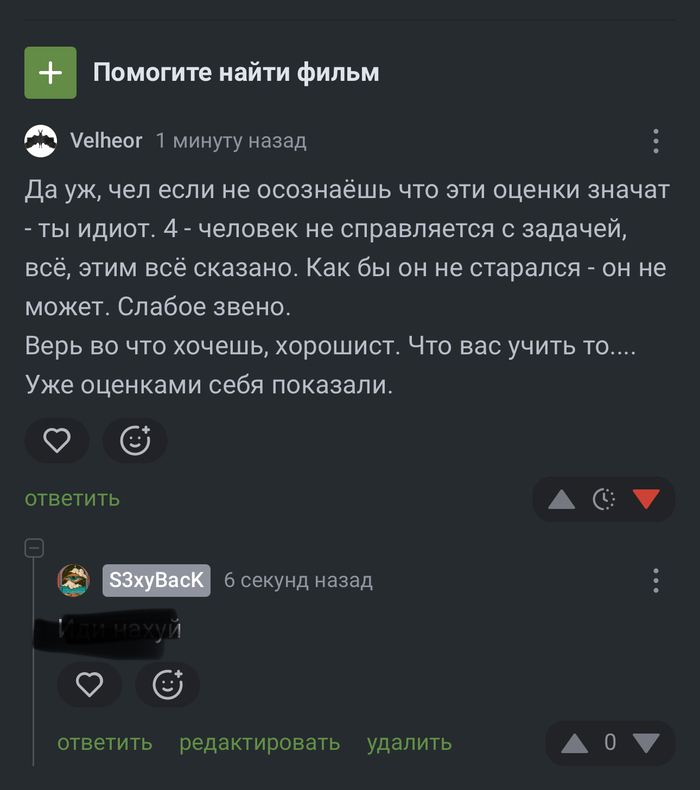Viewport: 700px width, 790px height.
Task: Upvote Velheor's comment
Action: 562,499
